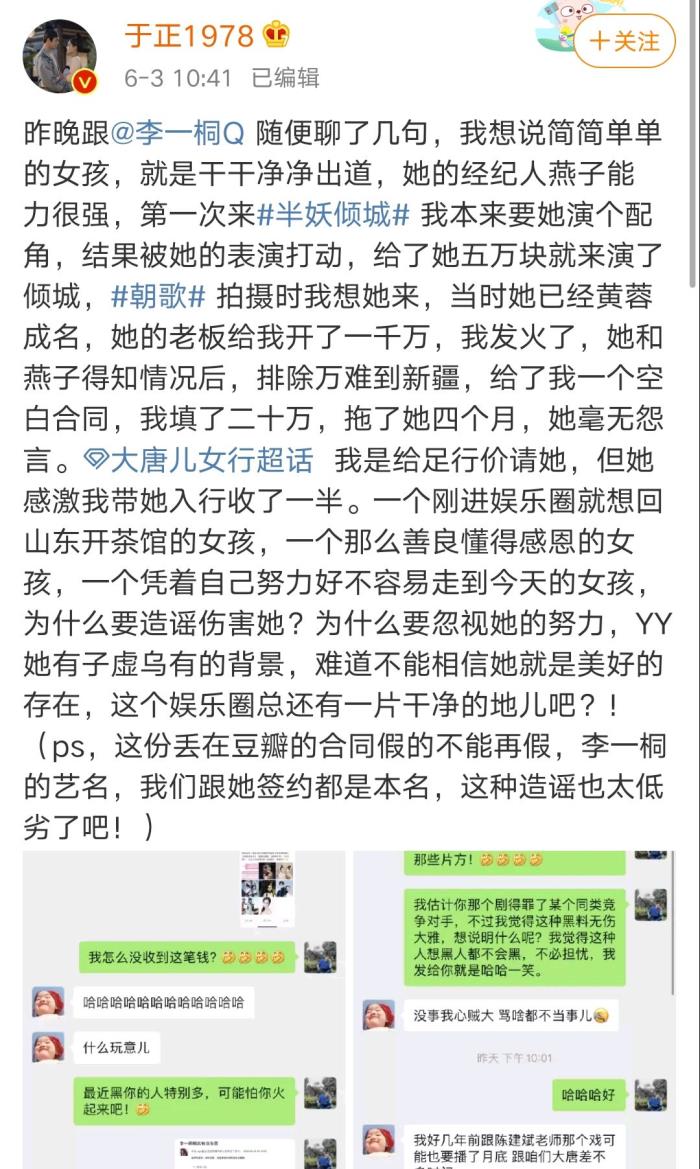Open the 于正1978 username link
700x1169 pixels.
(190, 36)
